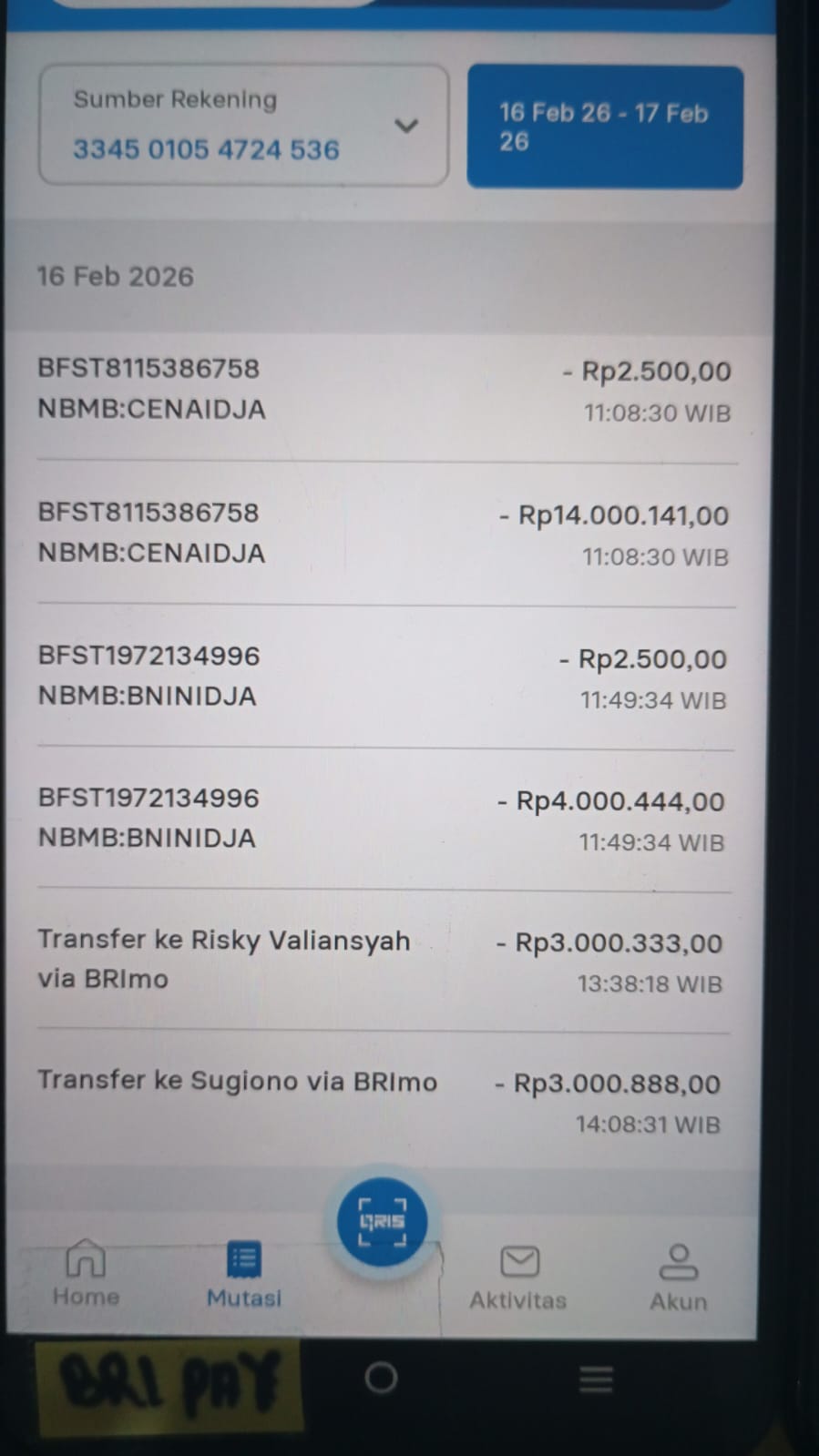Open the Rp4.000.444,00 BNINIDJA transaction
Viewport: 819px width, 1456px height.
click(x=384, y=820)
